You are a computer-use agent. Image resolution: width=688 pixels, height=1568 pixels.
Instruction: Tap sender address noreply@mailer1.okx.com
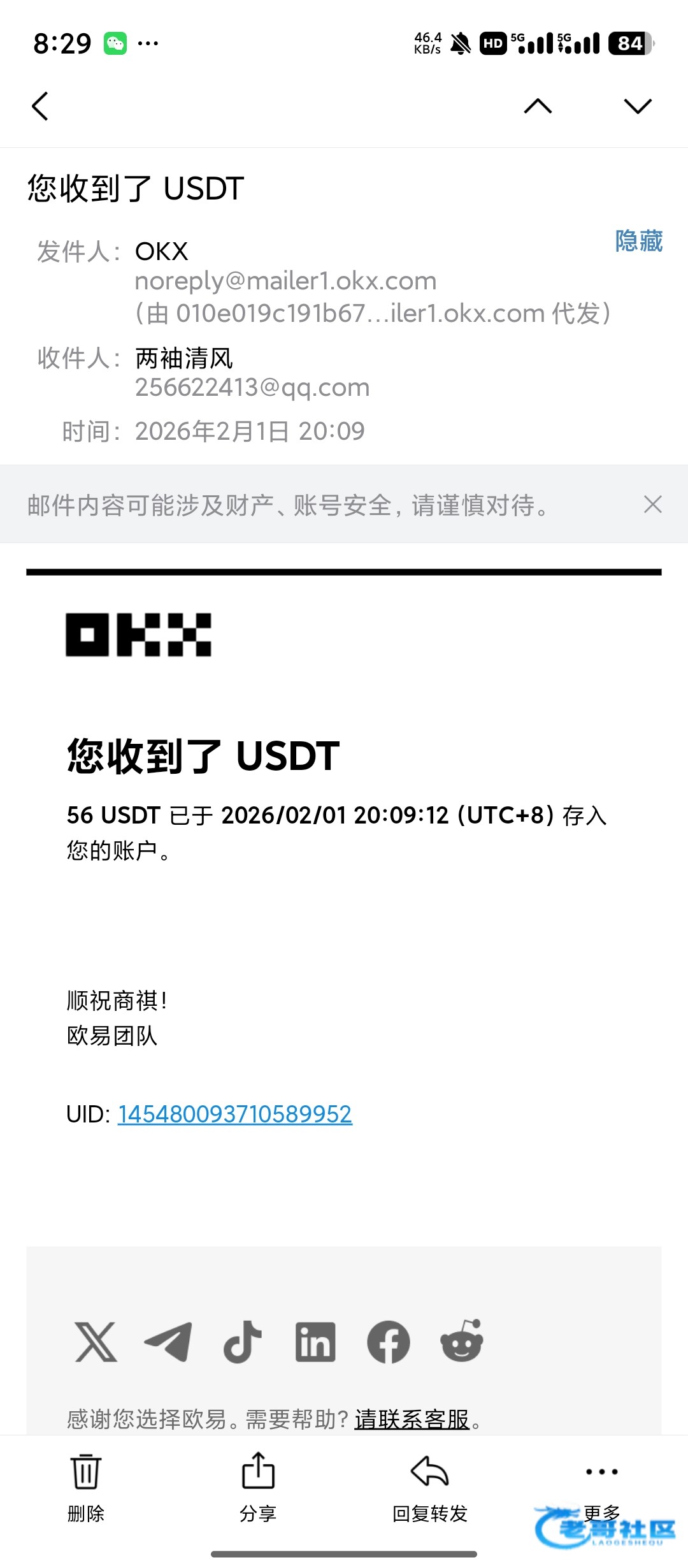(x=285, y=281)
